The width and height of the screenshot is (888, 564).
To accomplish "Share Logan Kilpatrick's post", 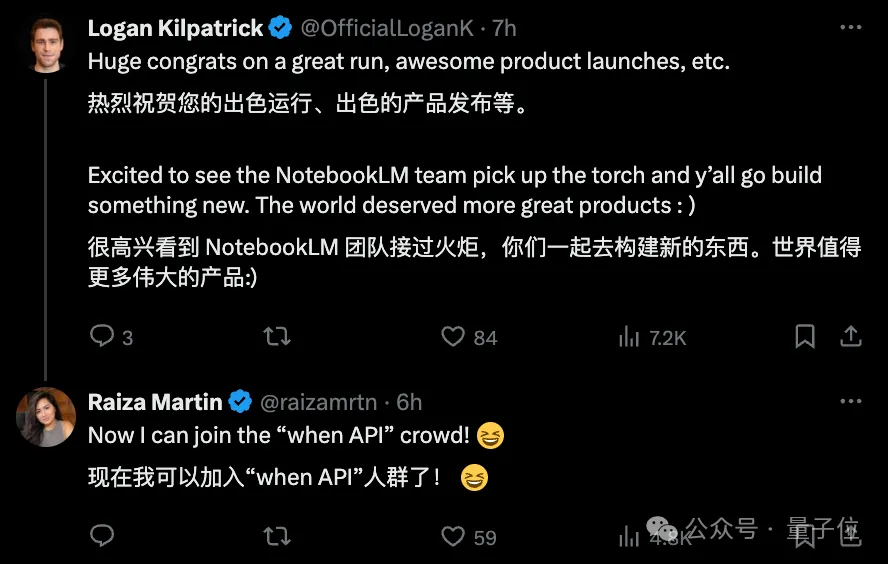I will pos(850,336).
